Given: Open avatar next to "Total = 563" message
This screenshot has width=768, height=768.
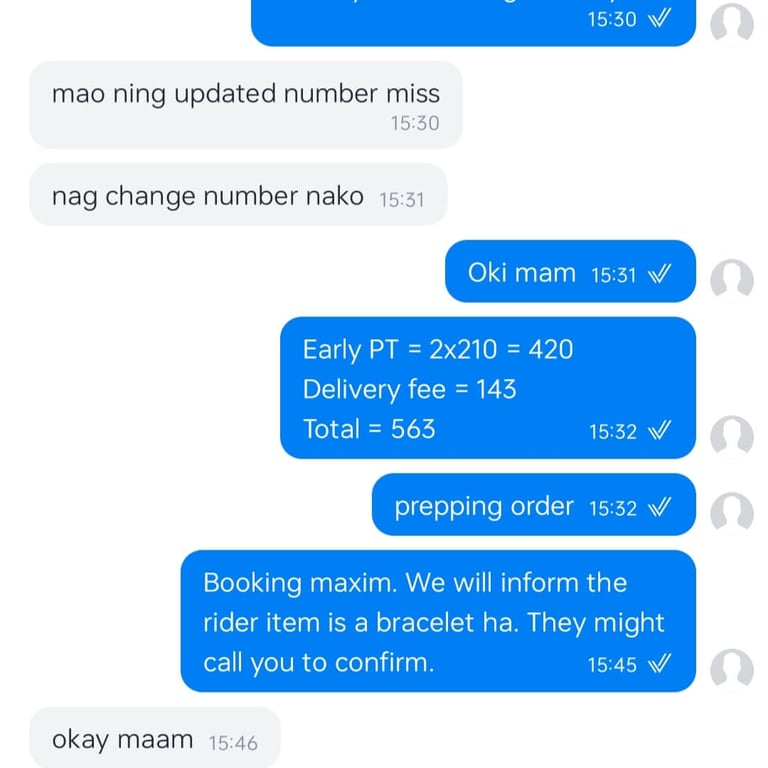Looking at the screenshot, I should 732,436.
